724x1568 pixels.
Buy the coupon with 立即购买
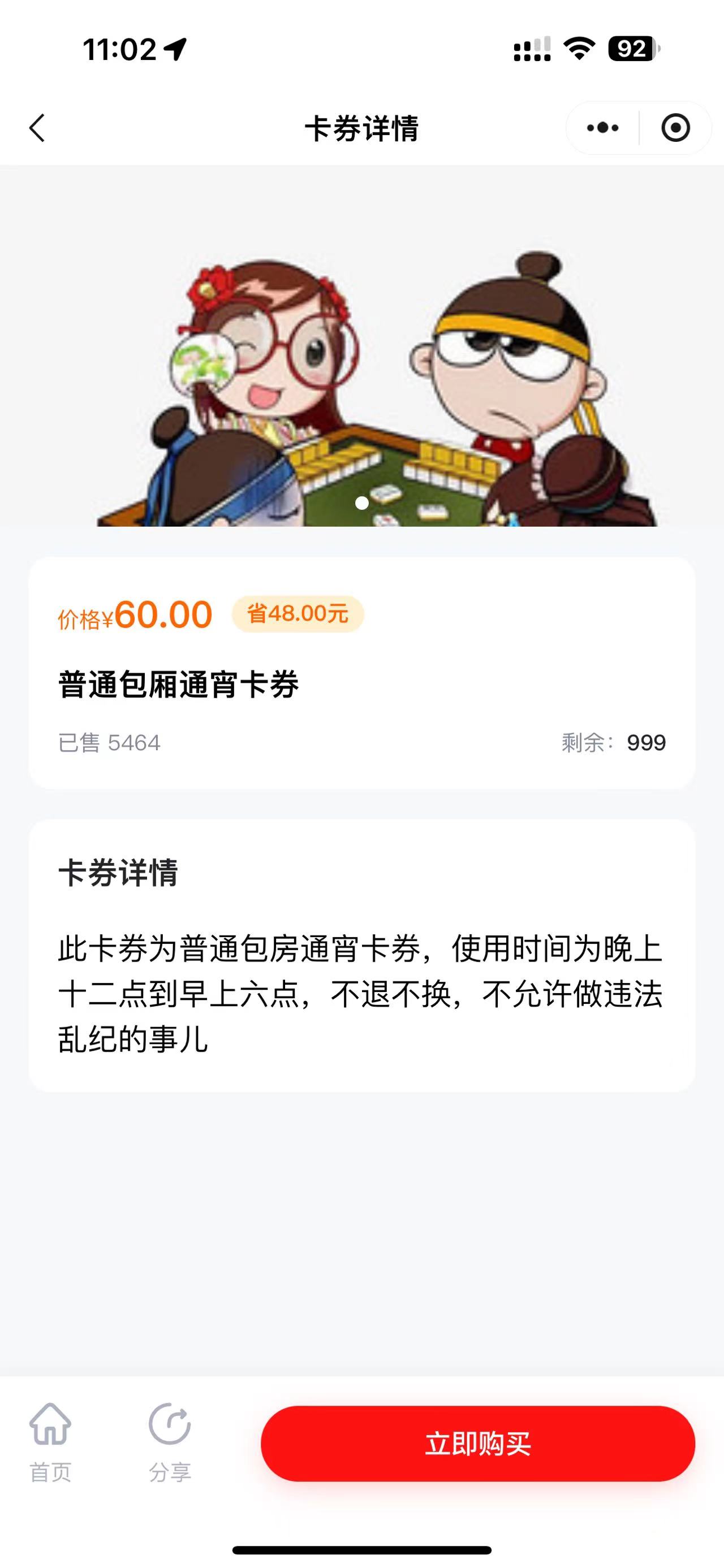(478, 1444)
